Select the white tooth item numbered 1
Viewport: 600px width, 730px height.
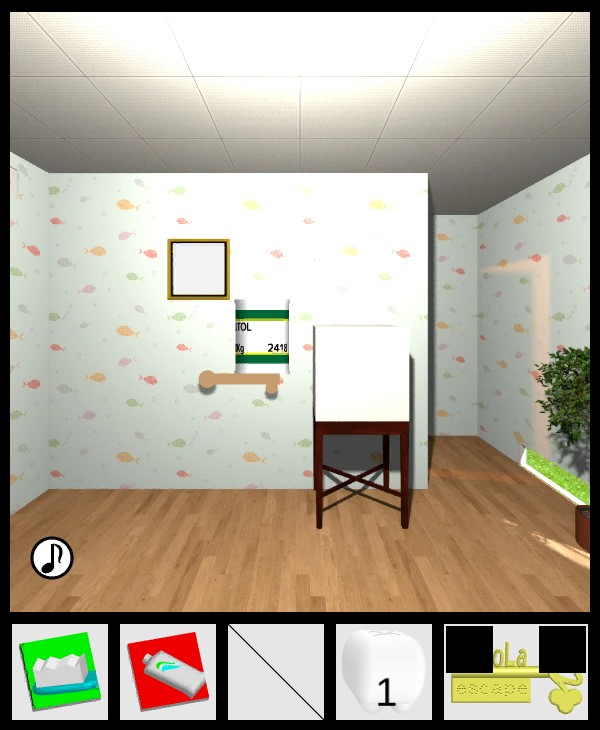point(384,672)
